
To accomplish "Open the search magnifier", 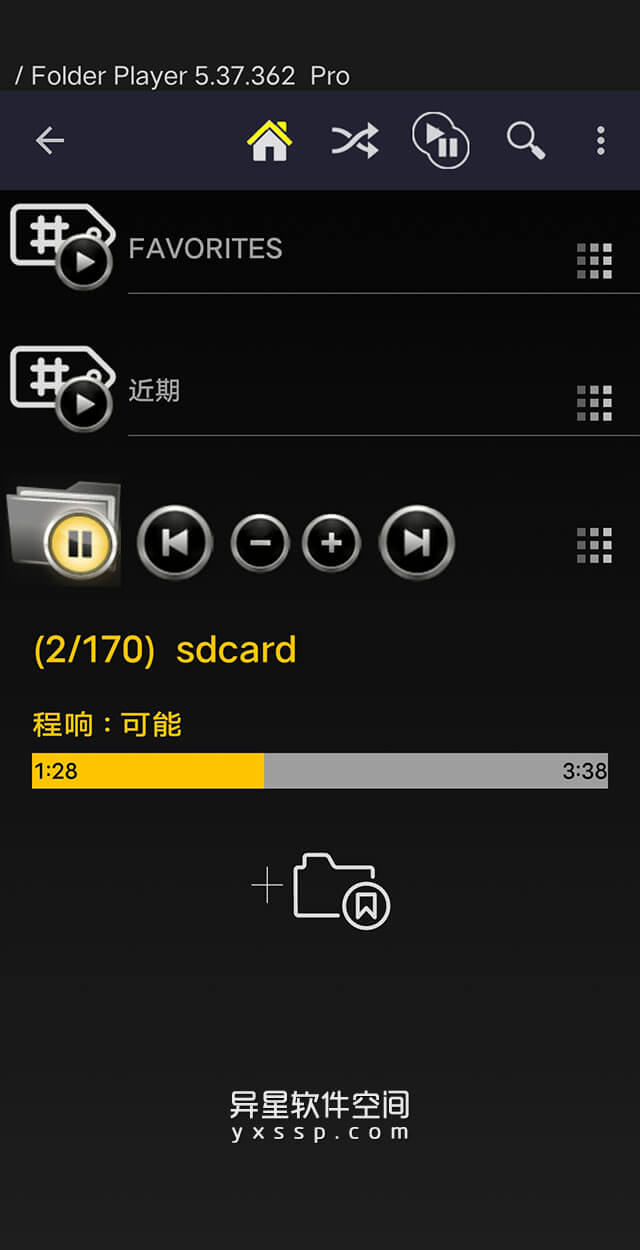I will (525, 141).
